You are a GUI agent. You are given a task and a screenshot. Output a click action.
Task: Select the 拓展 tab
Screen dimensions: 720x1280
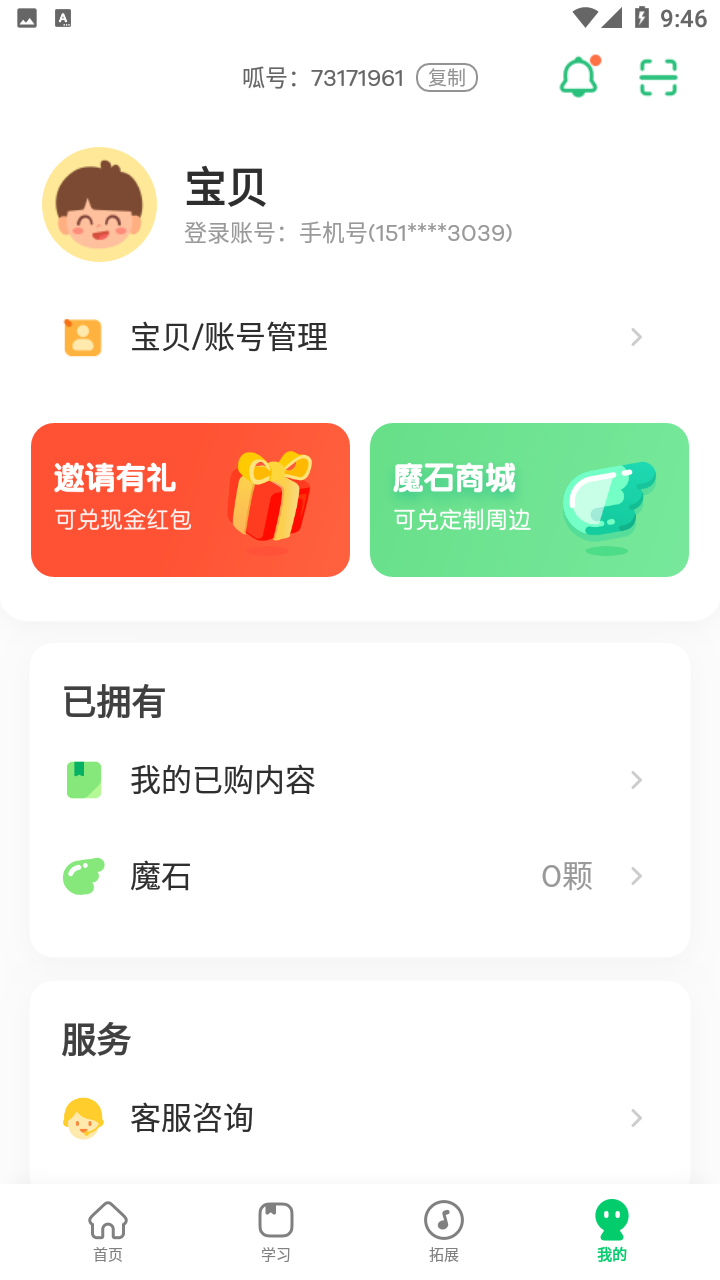tap(444, 1232)
